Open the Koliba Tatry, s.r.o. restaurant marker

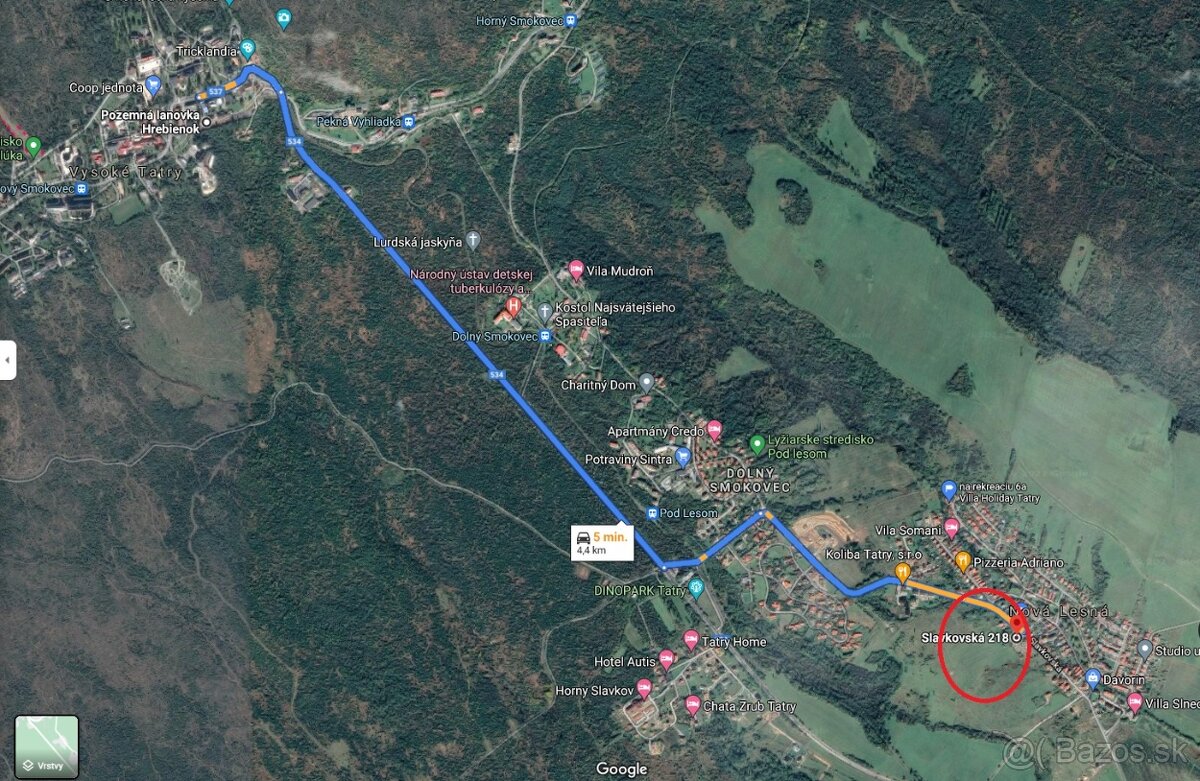point(903,572)
